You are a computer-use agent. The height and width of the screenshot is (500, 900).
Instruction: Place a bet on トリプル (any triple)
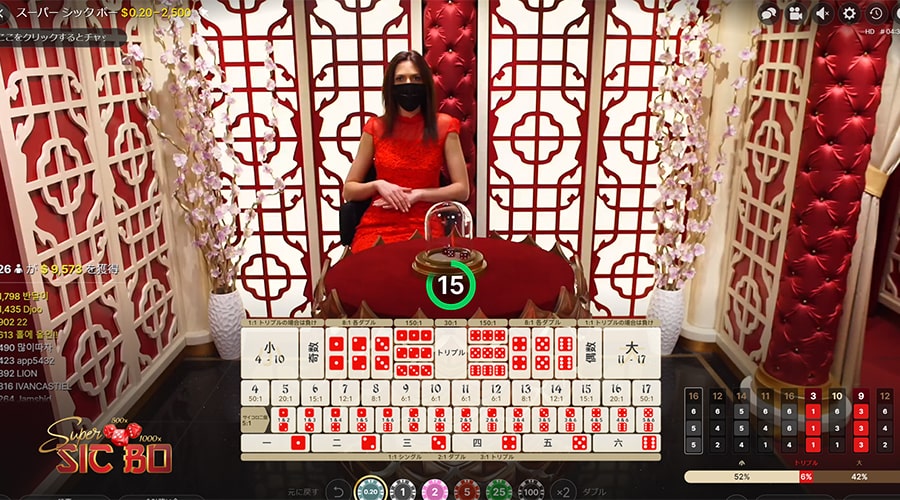[451, 354]
